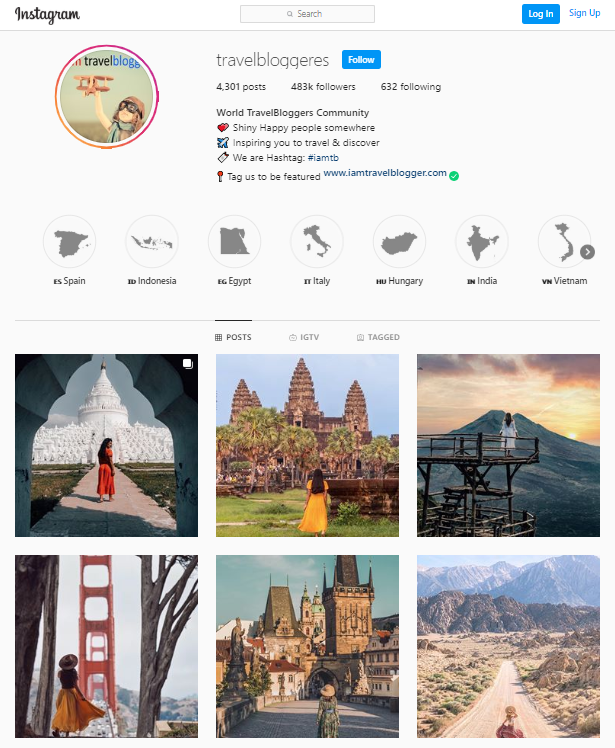Open the Spain story highlight

(x=69, y=242)
